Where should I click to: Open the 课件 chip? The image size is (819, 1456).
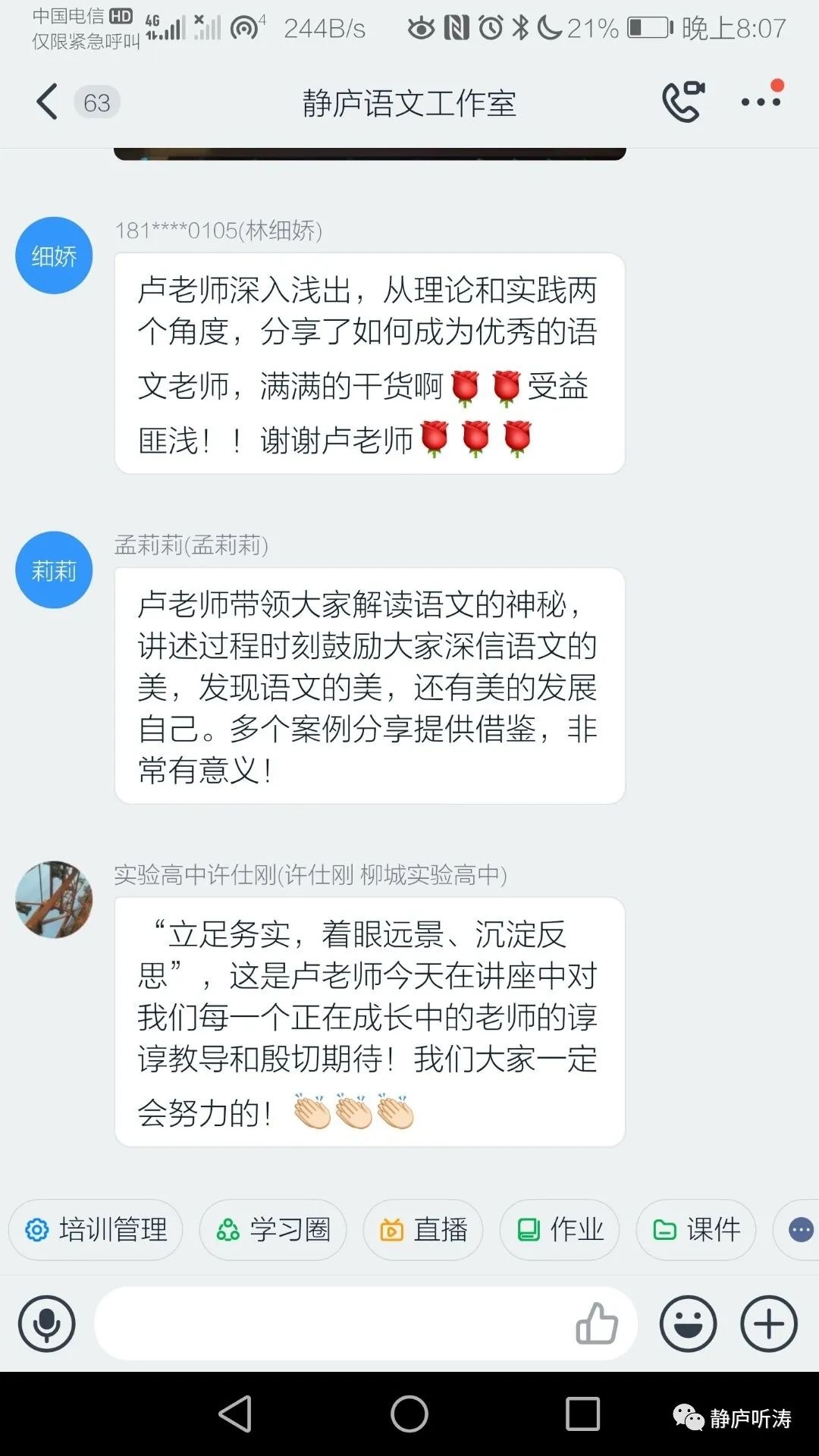(696, 1229)
